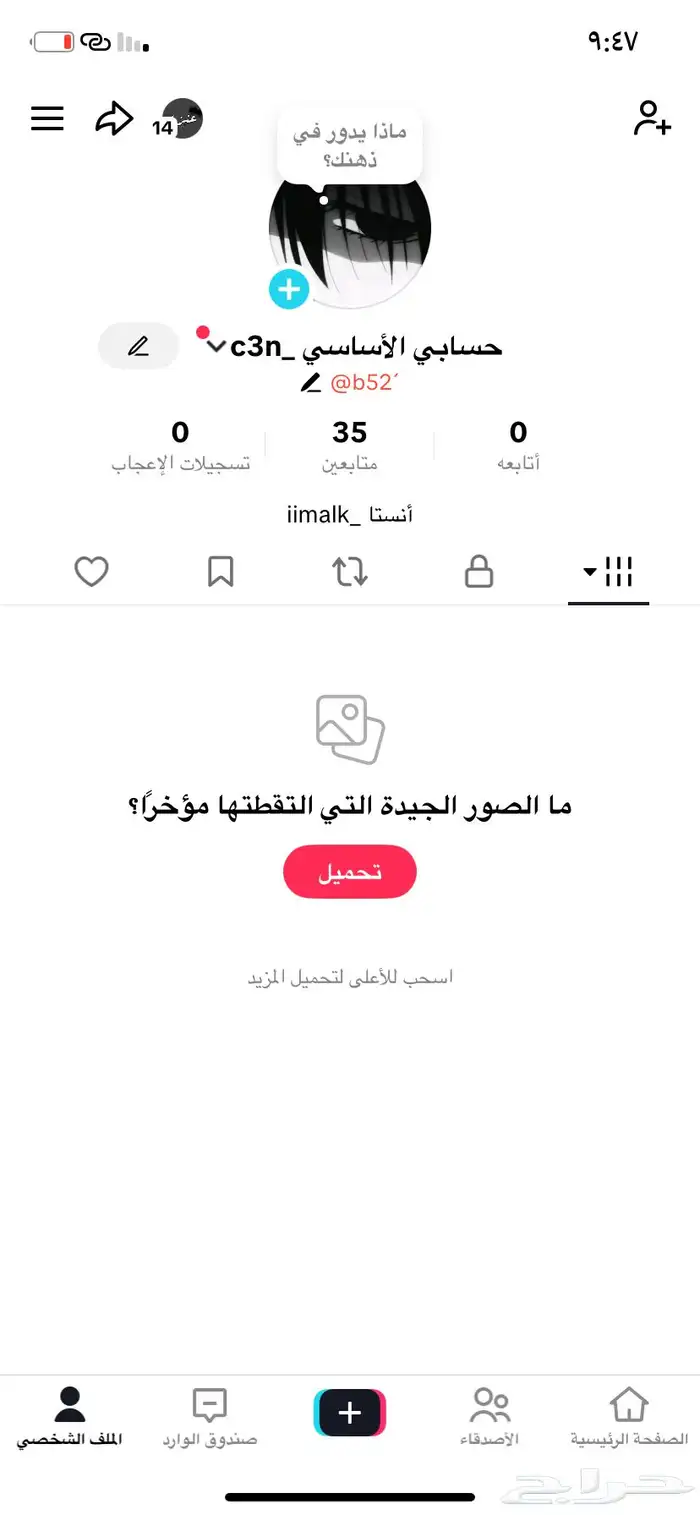
Task: Switch to the liked videos heart tab
Action: pos(91,572)
